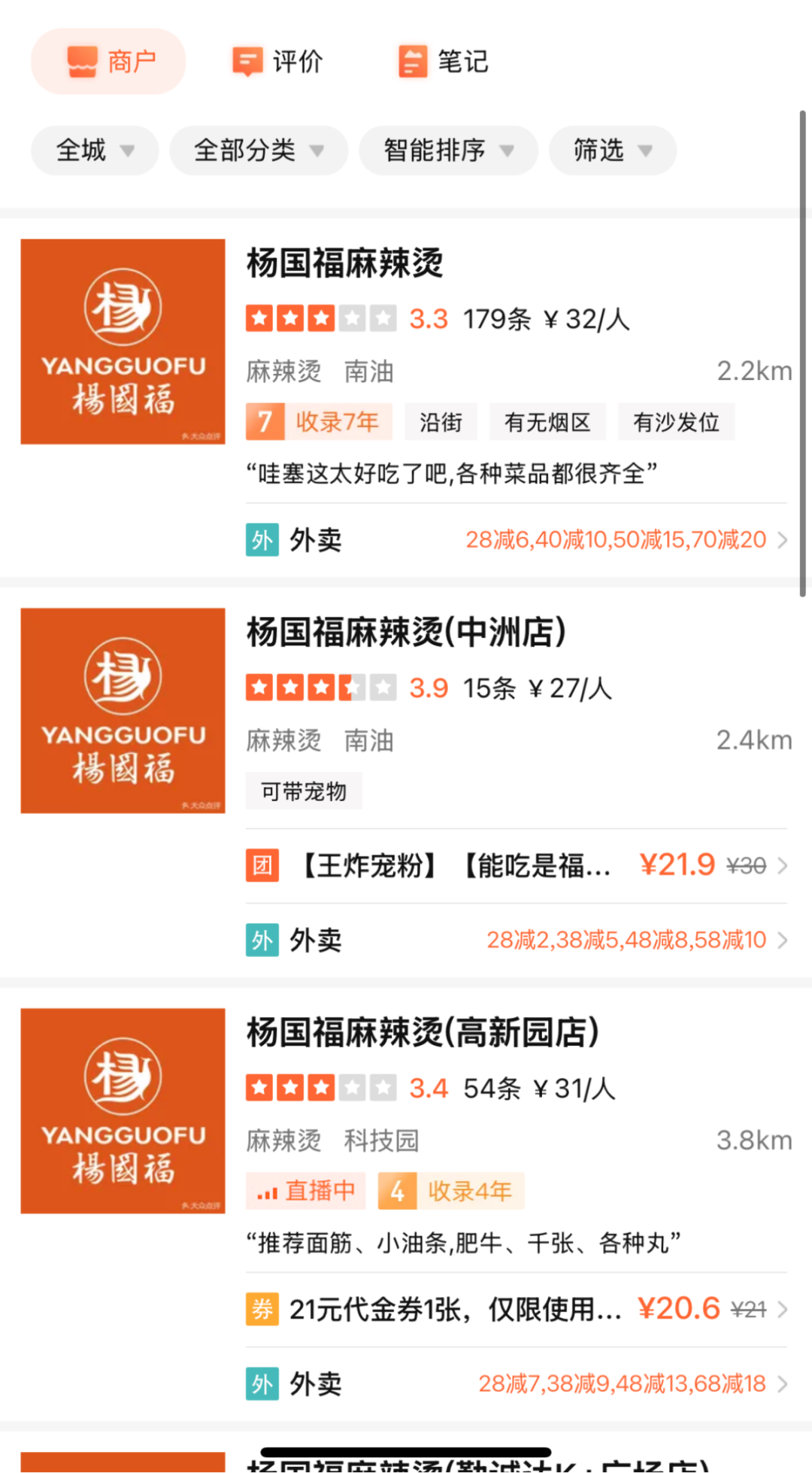Image resolution: width=812 pixels, height=1473 pixels.
Task: Switch to the 笔记 tab
Action: pyautogui.click(x=444, y=61)
